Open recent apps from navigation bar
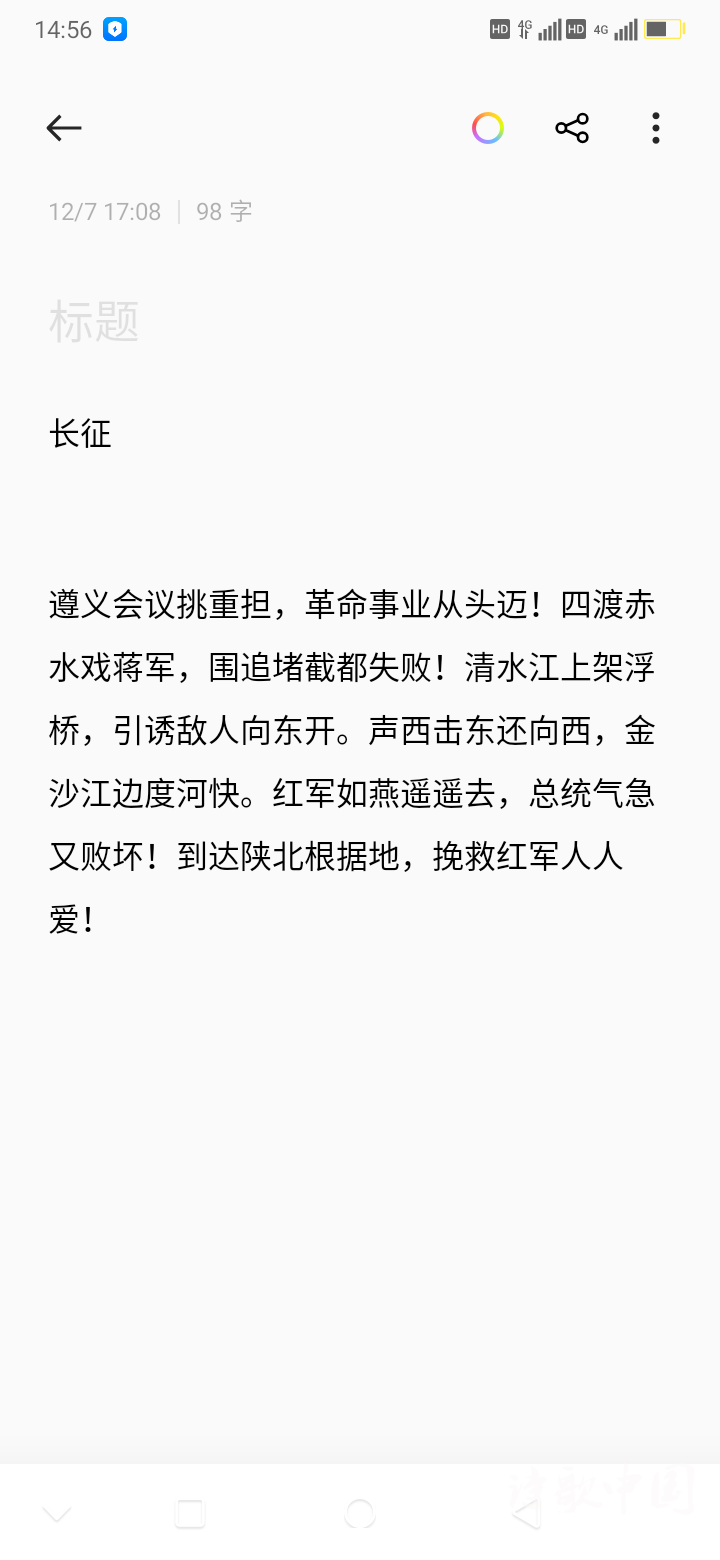The image size is (720, 1560). (x=190, y=1514)
